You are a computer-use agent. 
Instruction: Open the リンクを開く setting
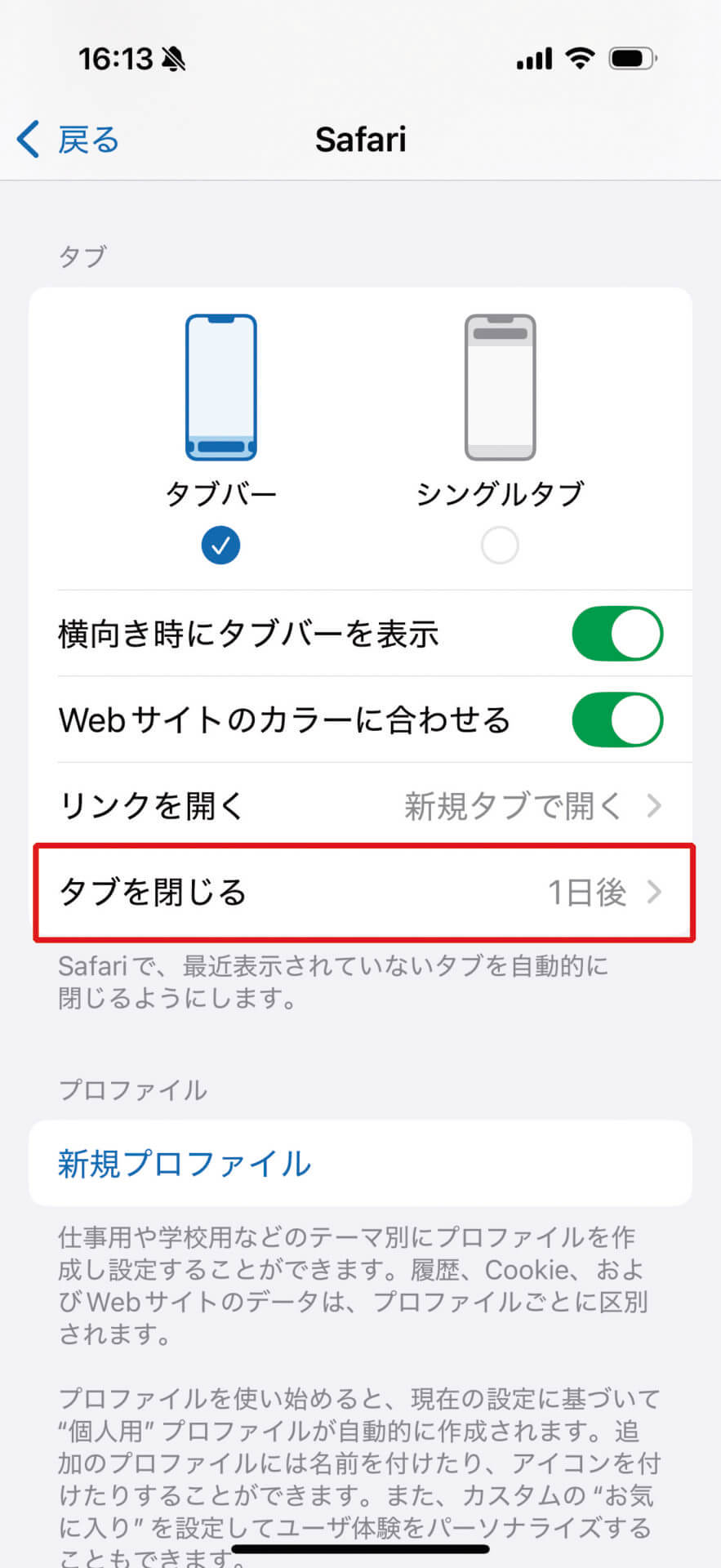tap(360, 806)
